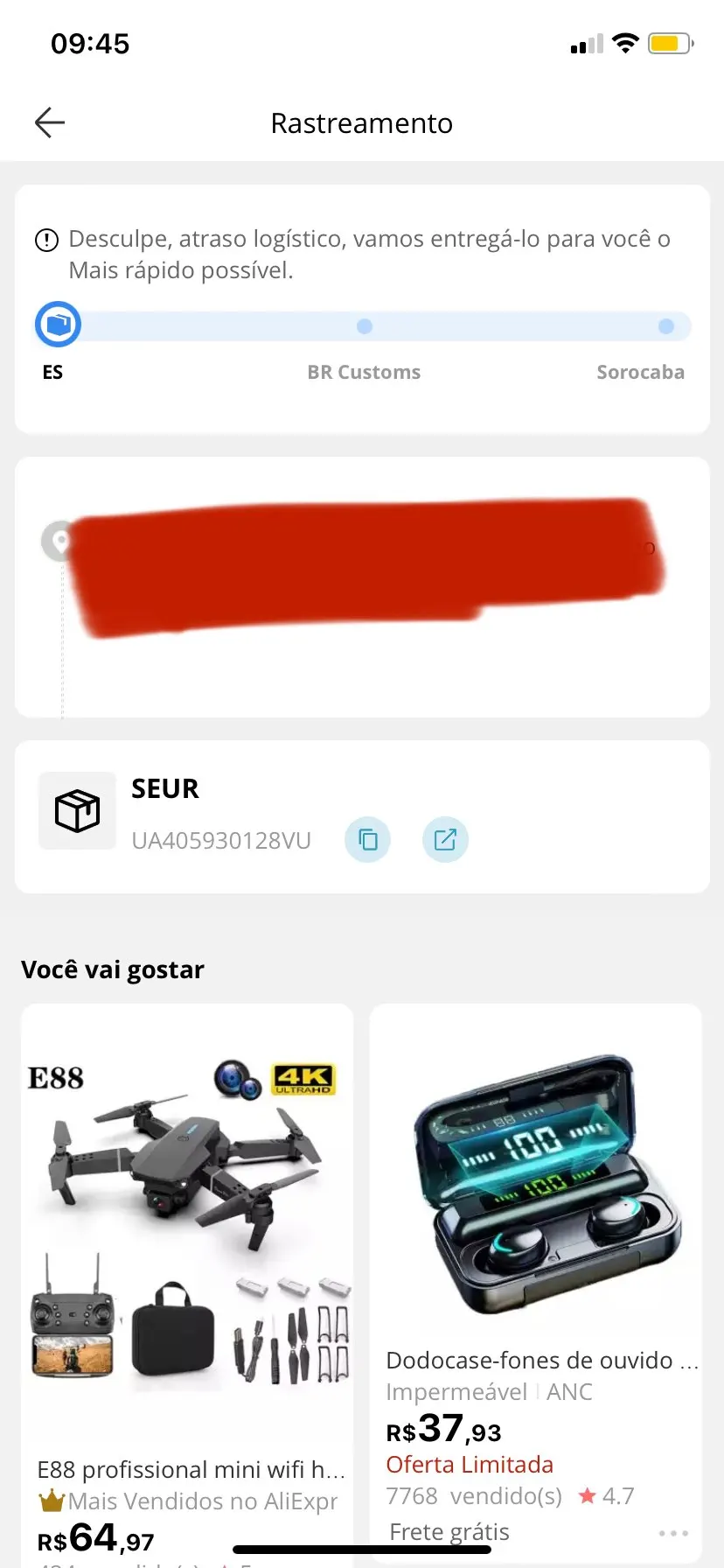Copy the SEUR tracking number
This screenshot has height=1568, width=724.
(x=368, y=840)
